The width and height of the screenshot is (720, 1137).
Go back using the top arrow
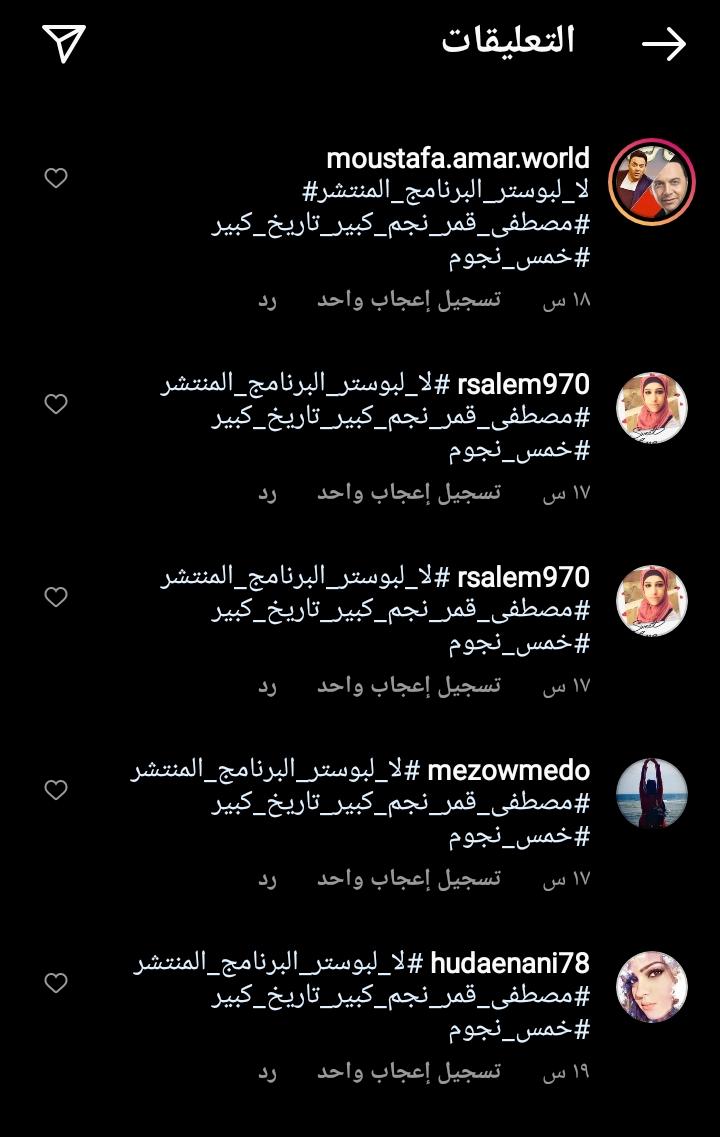tap(663, 44)
